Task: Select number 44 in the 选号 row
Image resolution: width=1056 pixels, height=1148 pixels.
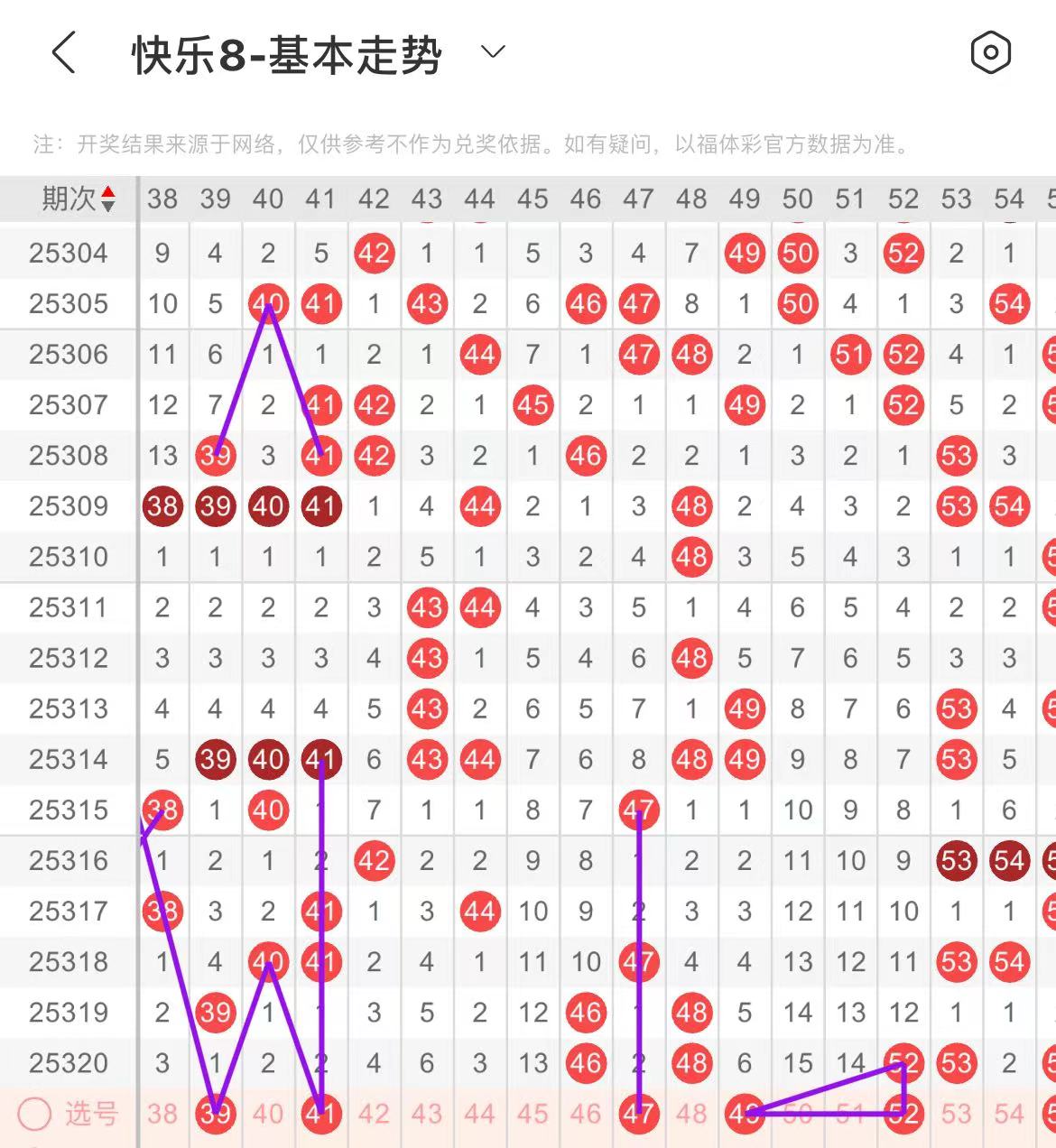Action: (x=479, y=1114)
